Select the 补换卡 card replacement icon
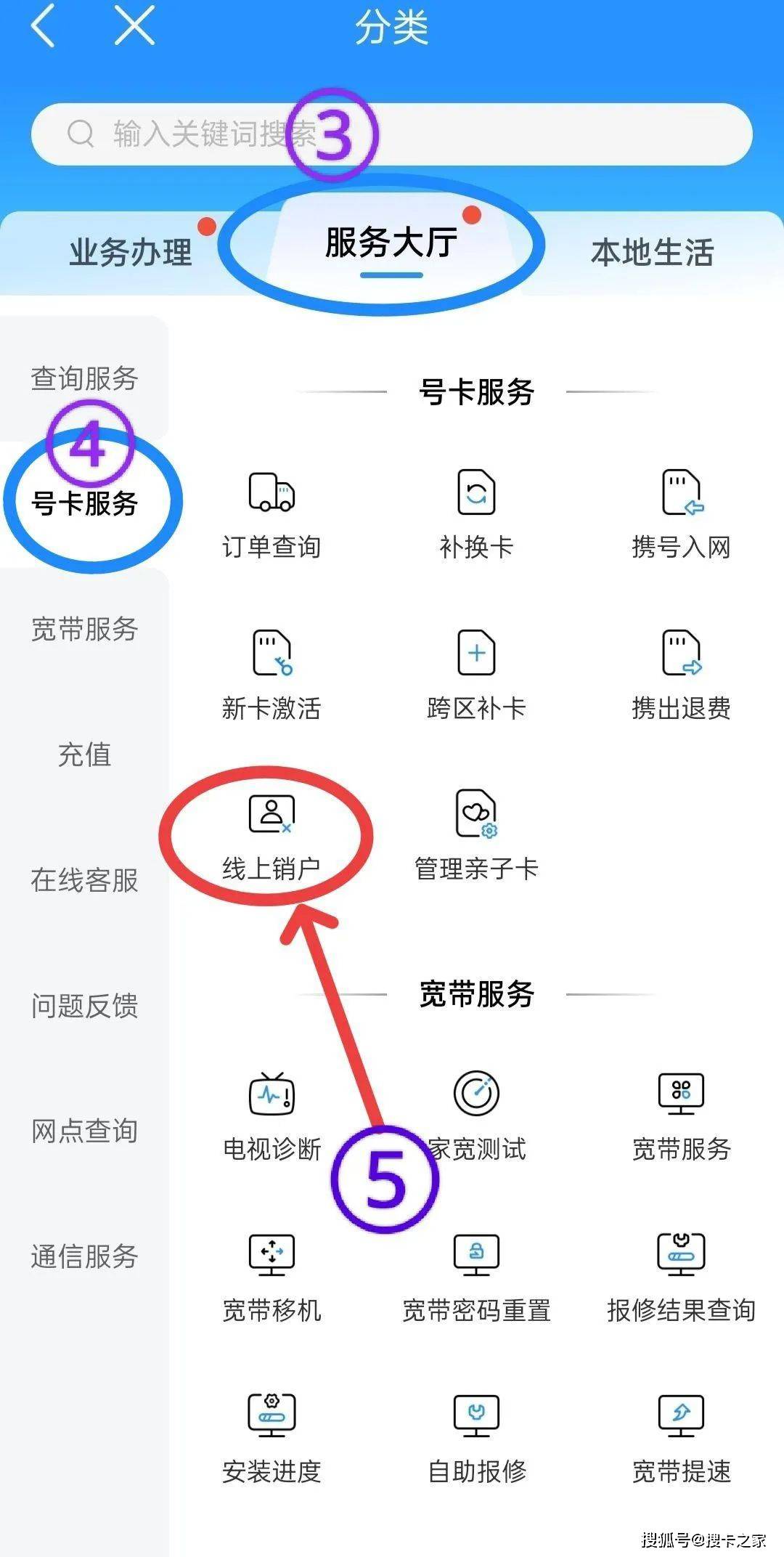Viewport: 784px width, 1557px height. click(475, 512)
